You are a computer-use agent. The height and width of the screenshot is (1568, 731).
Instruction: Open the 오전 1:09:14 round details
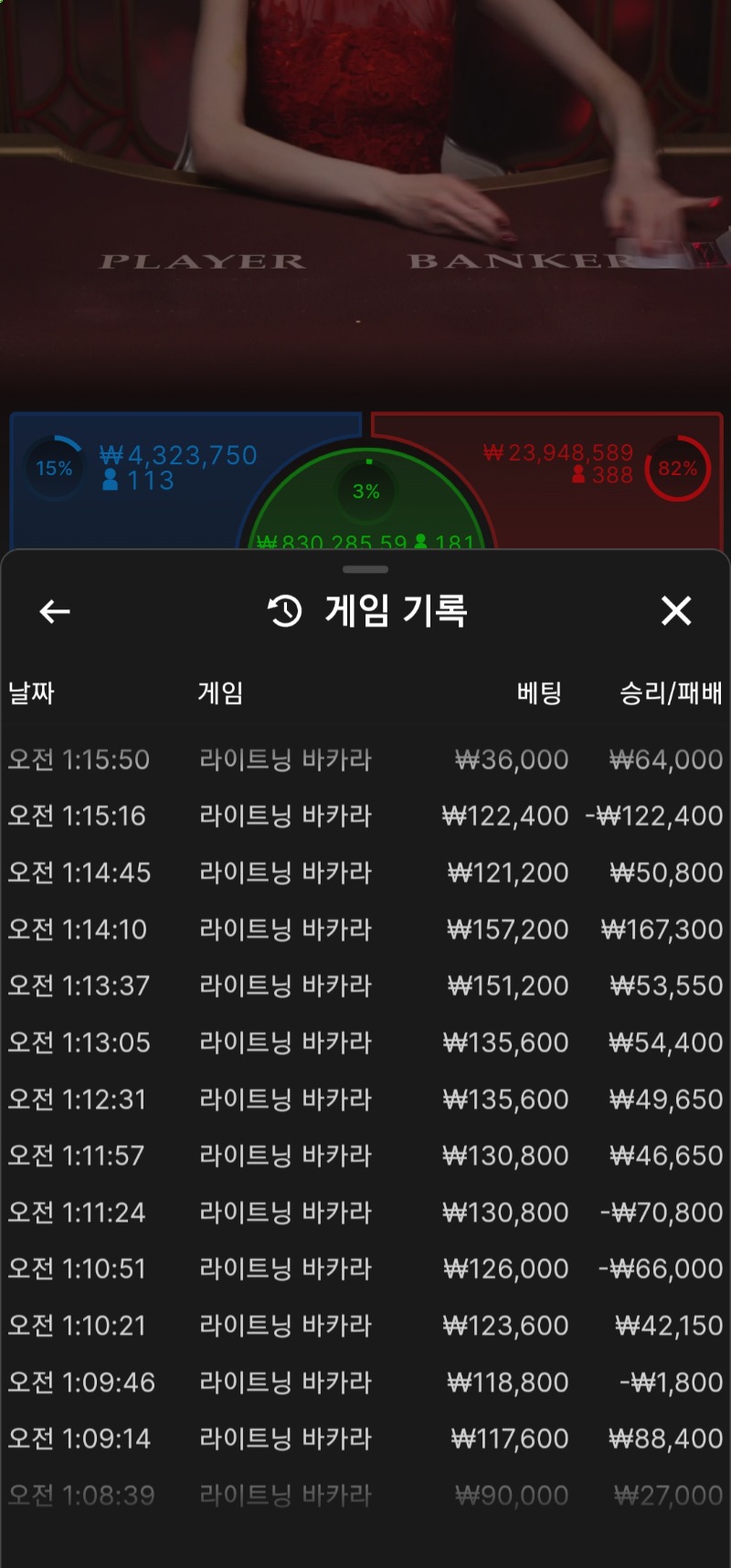click(x=365, y=1439)
